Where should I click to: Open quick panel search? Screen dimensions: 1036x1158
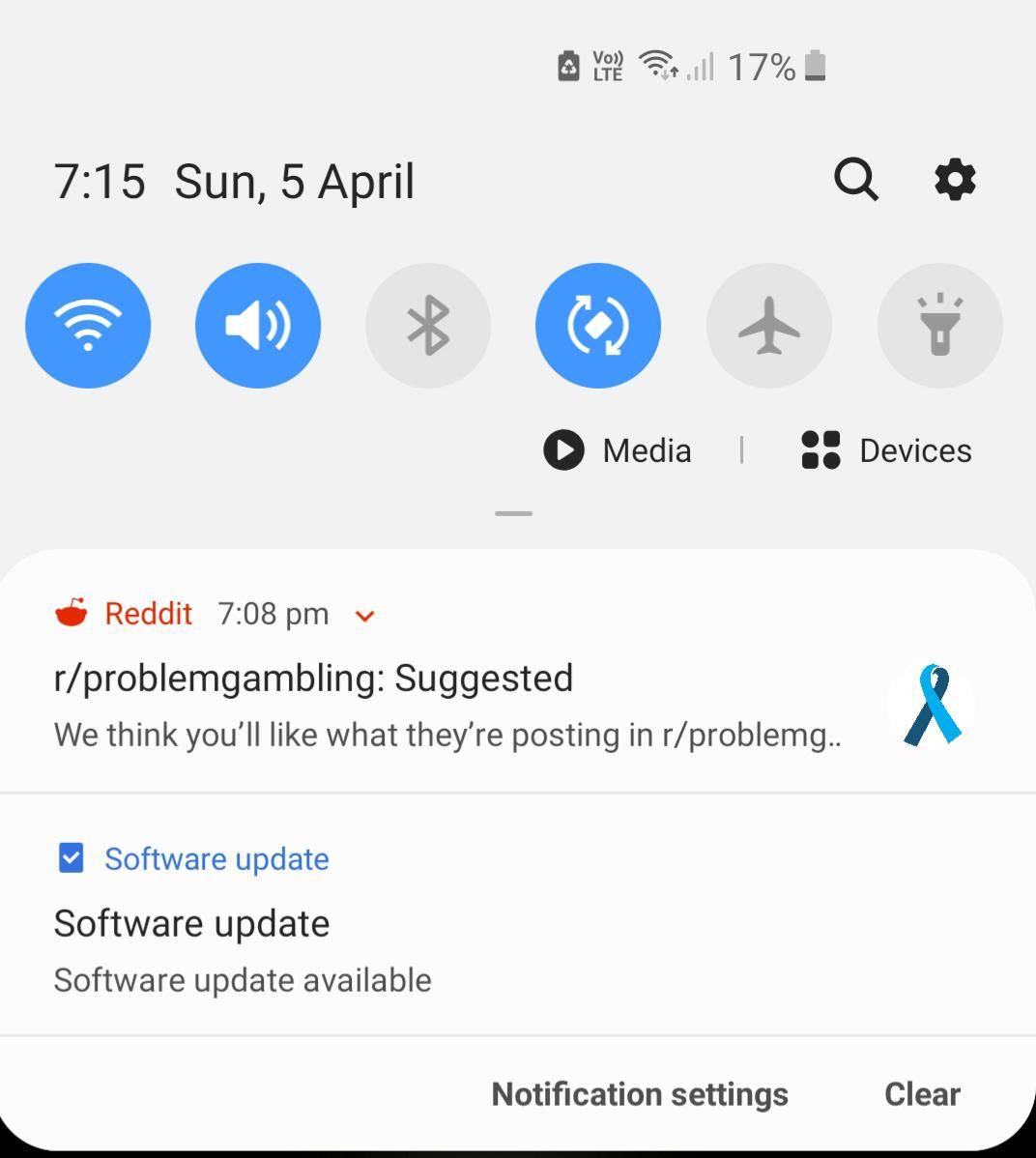point(856,180)
